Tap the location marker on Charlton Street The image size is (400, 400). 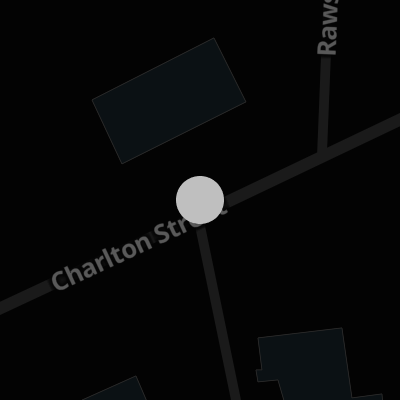tap(200, 200)
